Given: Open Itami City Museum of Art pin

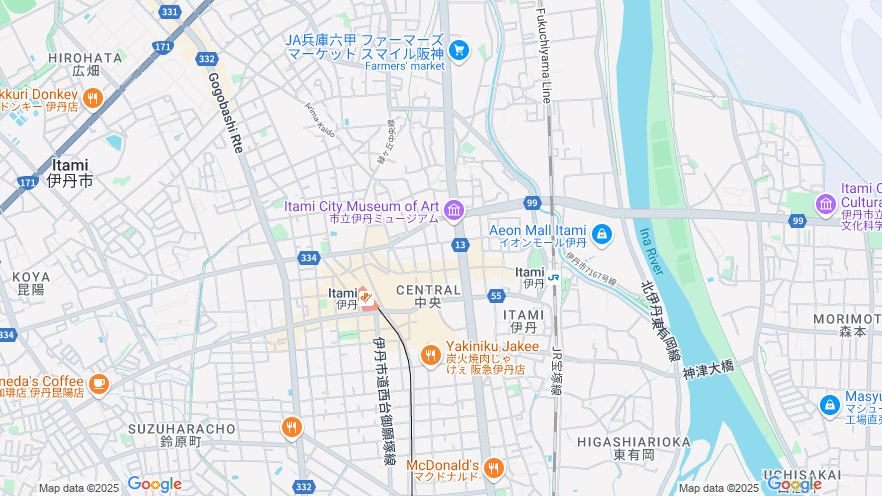Looking at the screenshot, I should click(454, 210).
